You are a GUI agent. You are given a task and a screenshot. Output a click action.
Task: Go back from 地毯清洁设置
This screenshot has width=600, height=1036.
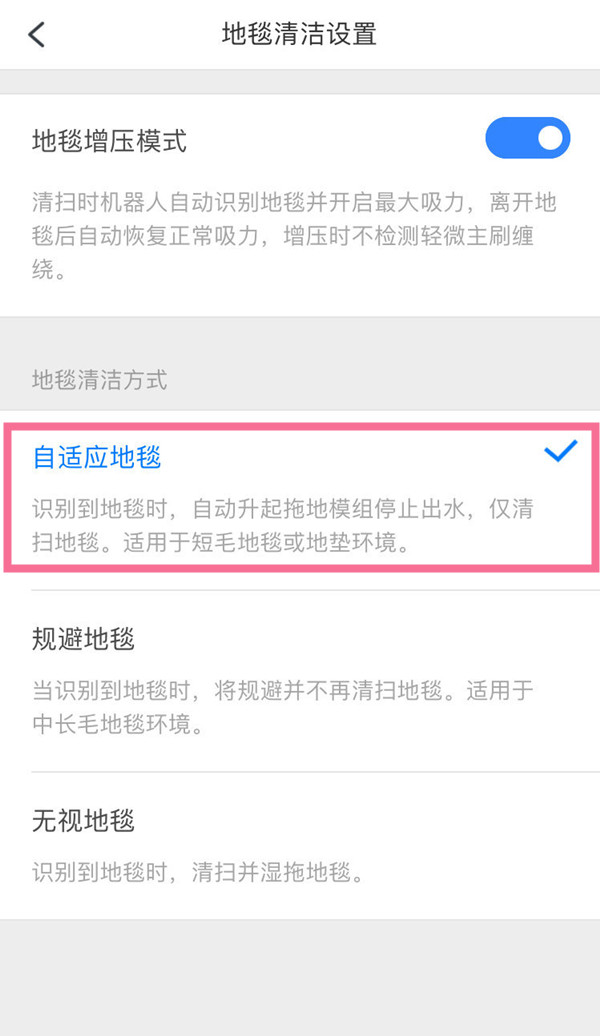tap(37, 34)
